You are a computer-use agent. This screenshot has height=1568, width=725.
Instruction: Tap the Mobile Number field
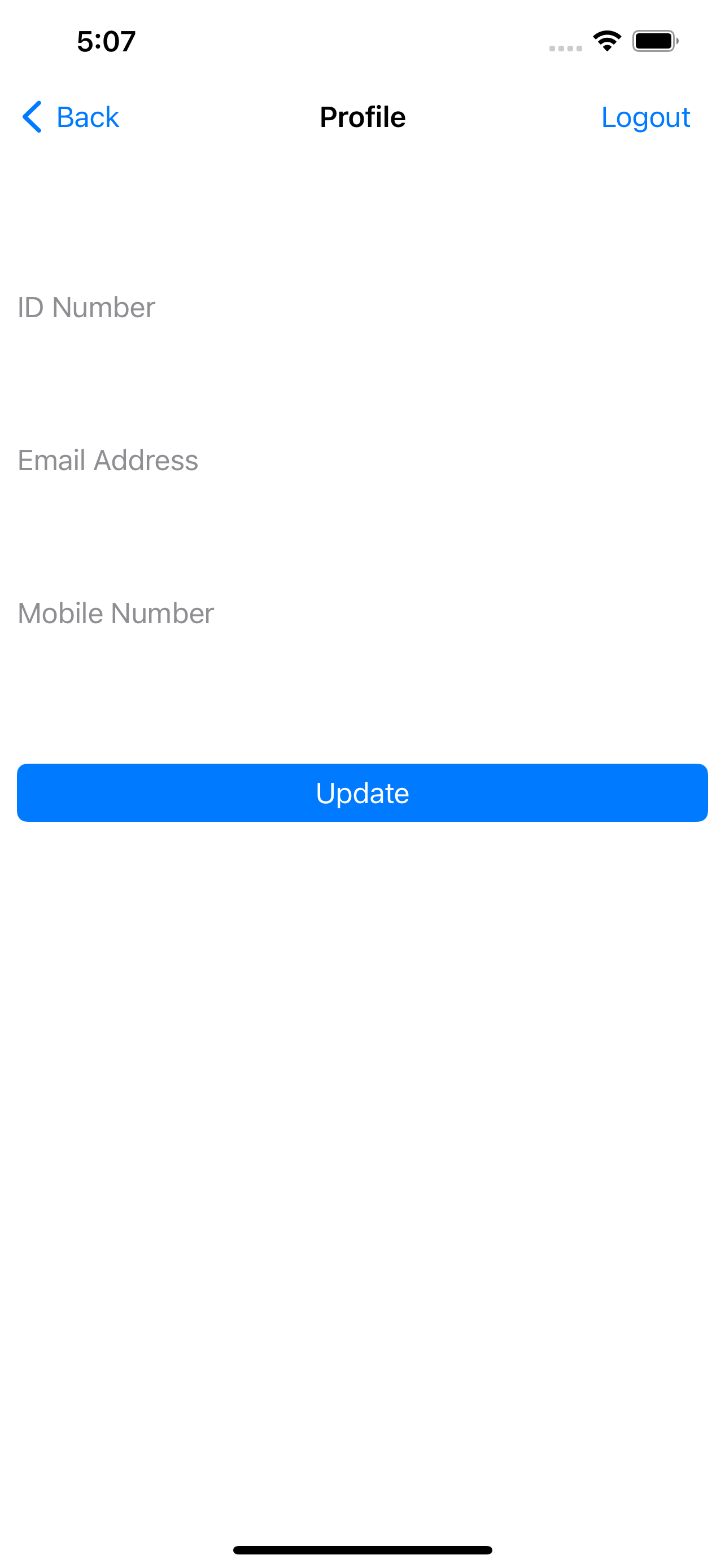361,613
